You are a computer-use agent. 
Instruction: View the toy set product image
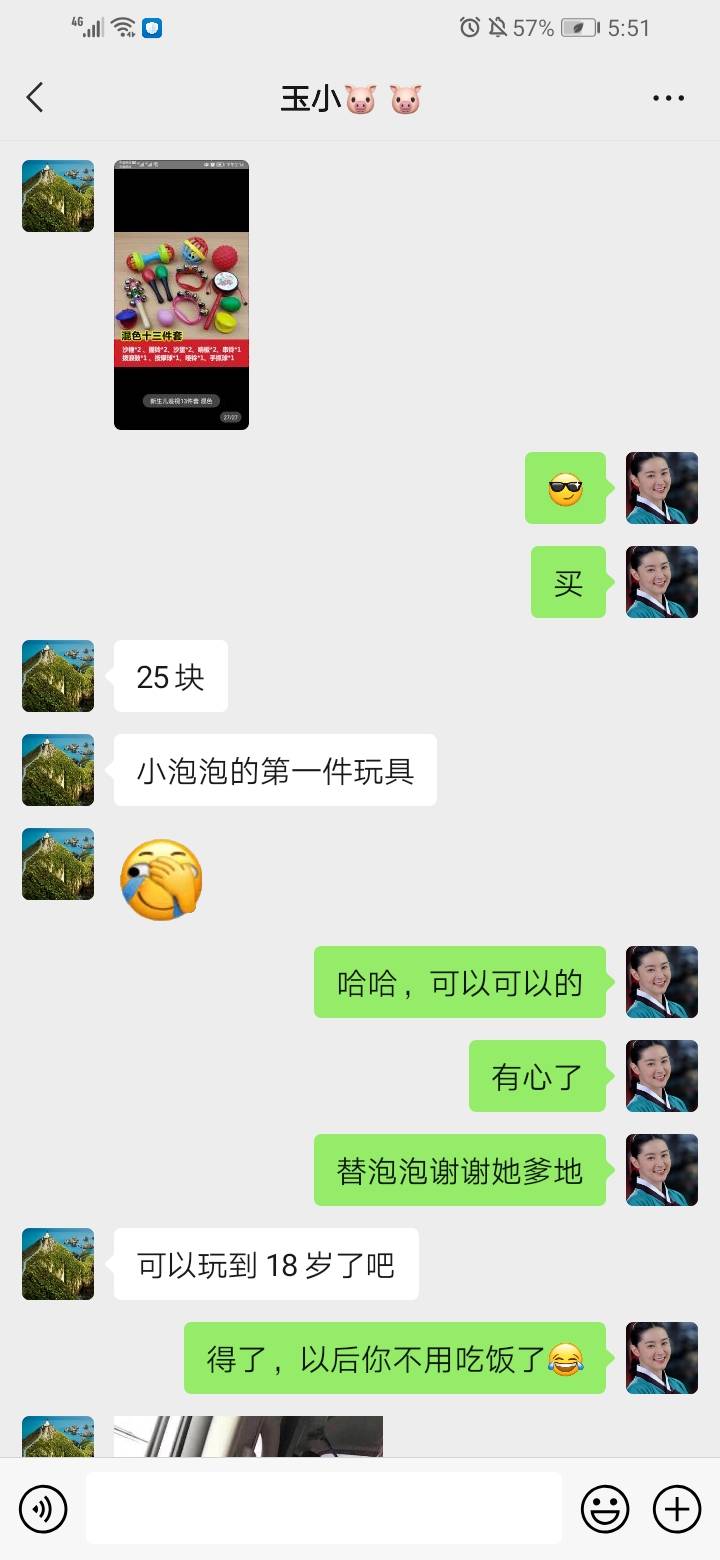(180, 292)
